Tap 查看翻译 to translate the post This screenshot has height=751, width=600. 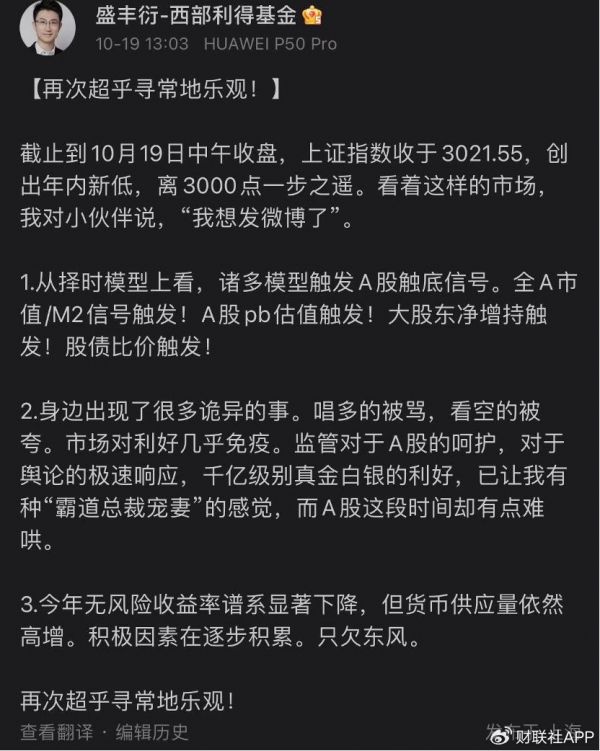pyautogui.click(x=59, y=728)
